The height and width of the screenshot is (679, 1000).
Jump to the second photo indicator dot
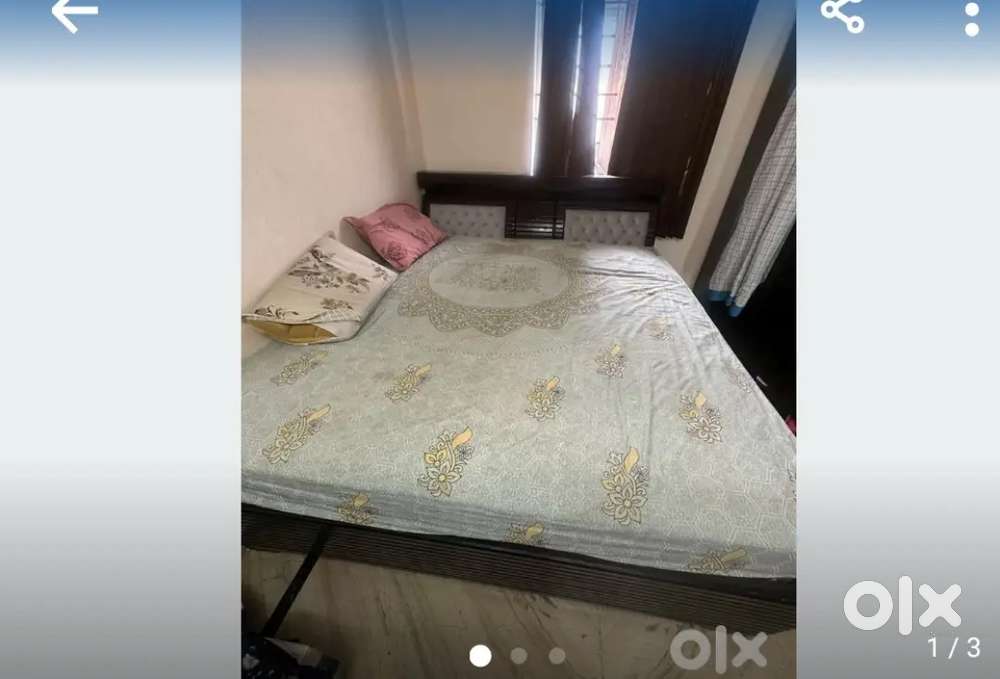[x=519, y=656]
